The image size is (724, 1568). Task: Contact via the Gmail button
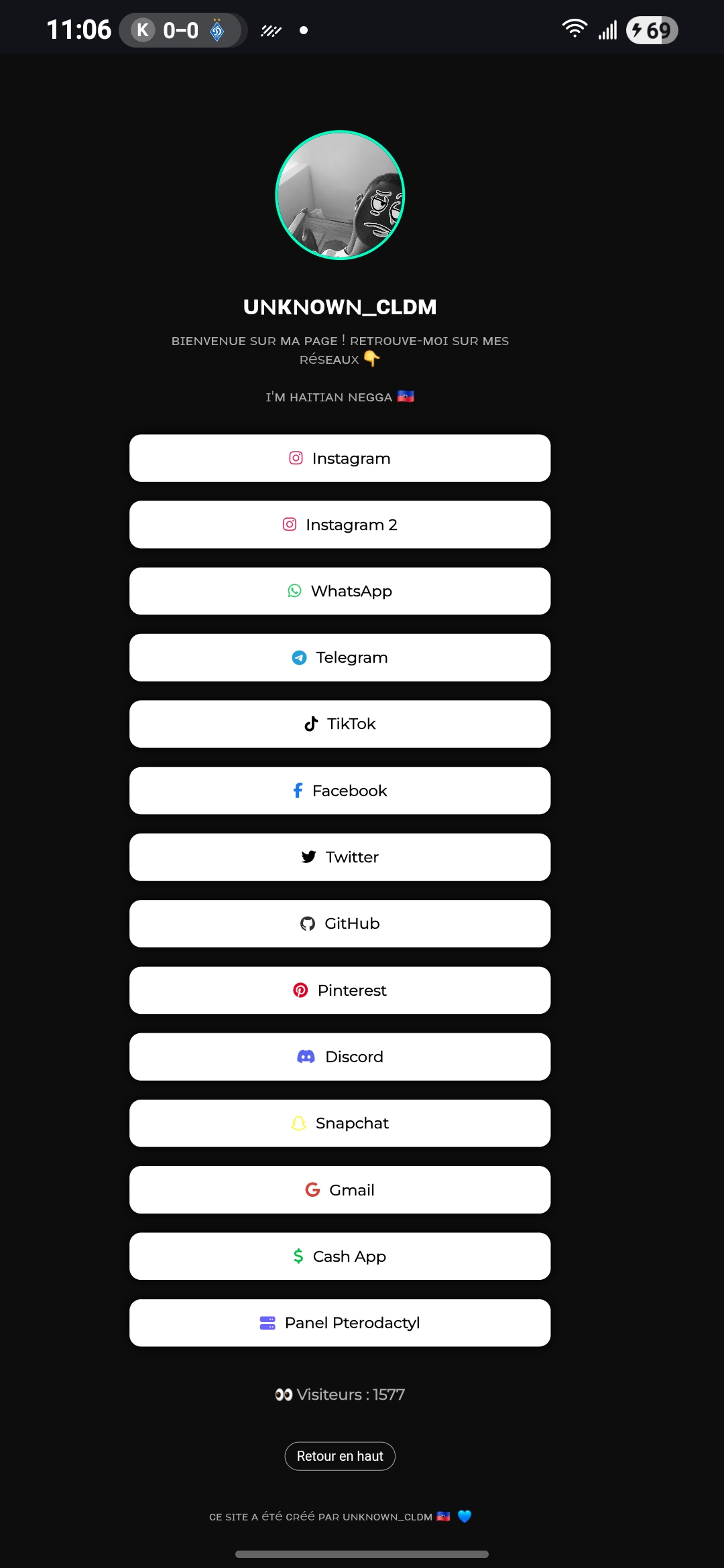click(x=340, y=1189)
